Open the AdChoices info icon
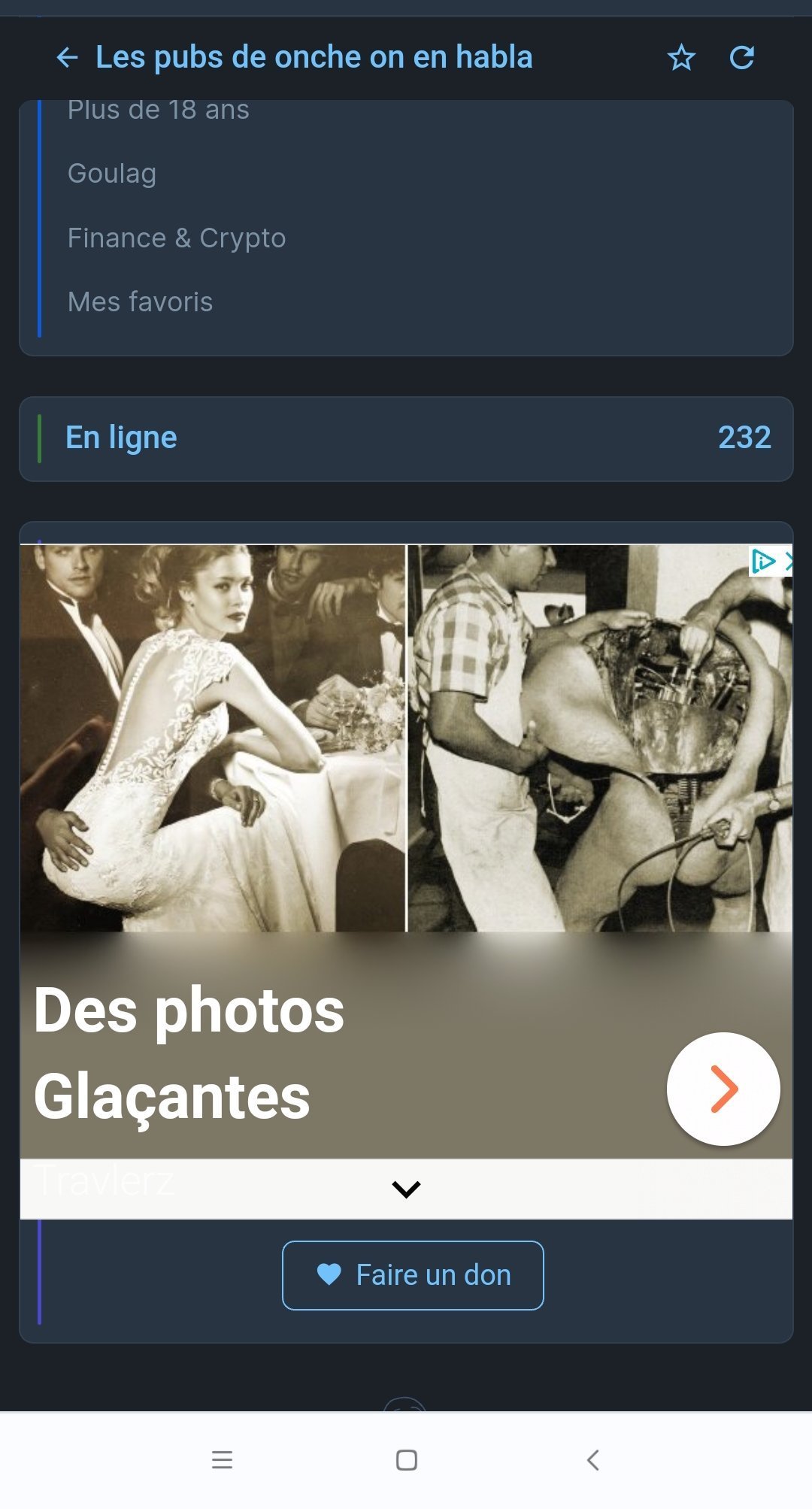 pos(762,561)
